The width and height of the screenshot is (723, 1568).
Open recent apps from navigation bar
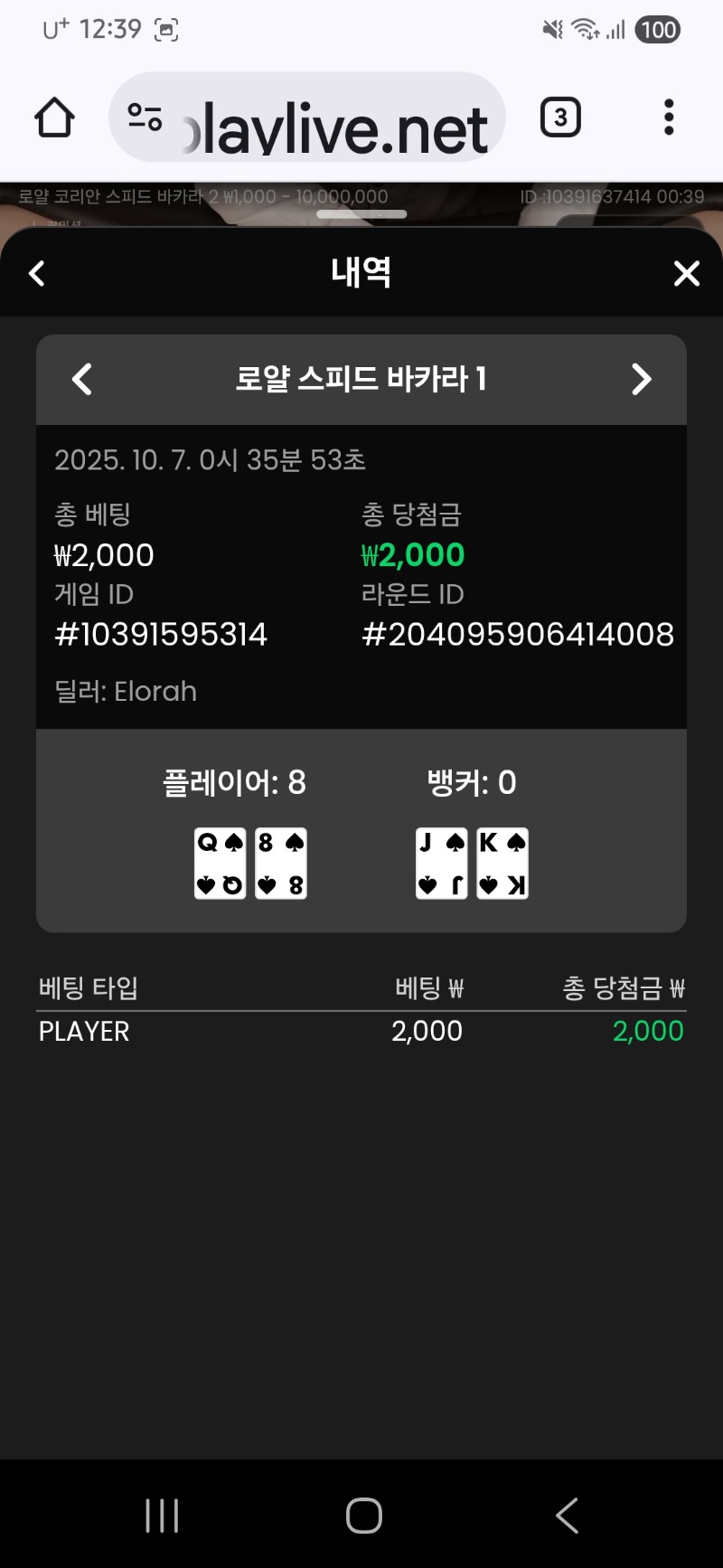pos(163,1516)
